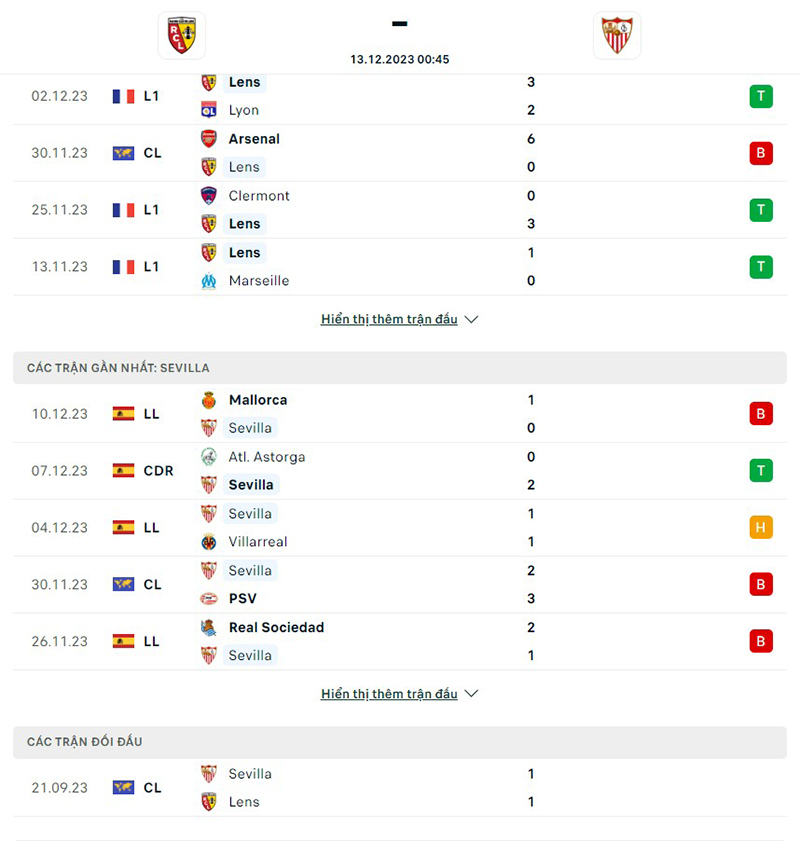Select the Champions League icon next to 30.11.23
Viewport: 800px width, 841px height.
(125, 153)
